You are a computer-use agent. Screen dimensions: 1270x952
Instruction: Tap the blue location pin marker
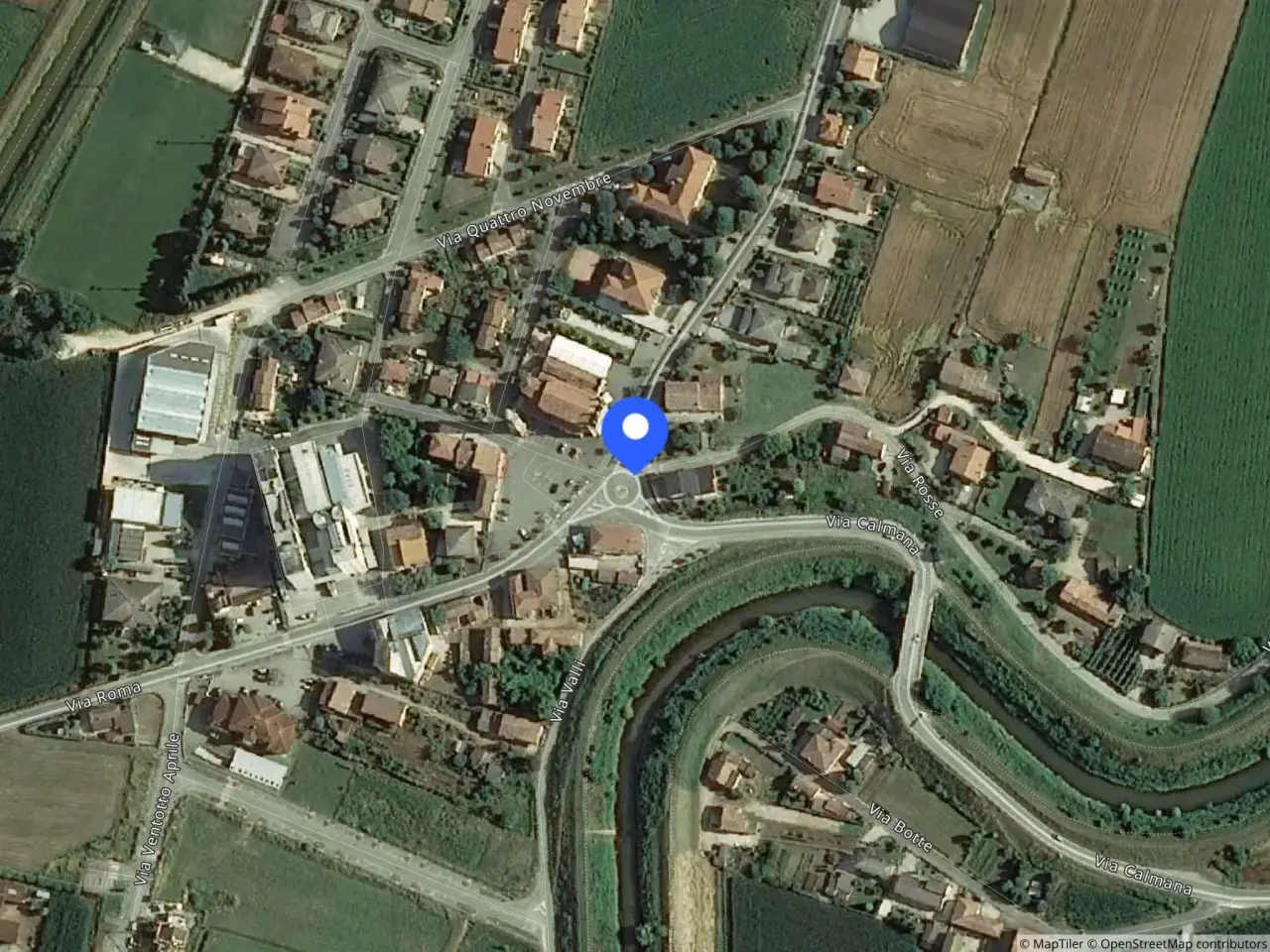[x=635, y=433]
